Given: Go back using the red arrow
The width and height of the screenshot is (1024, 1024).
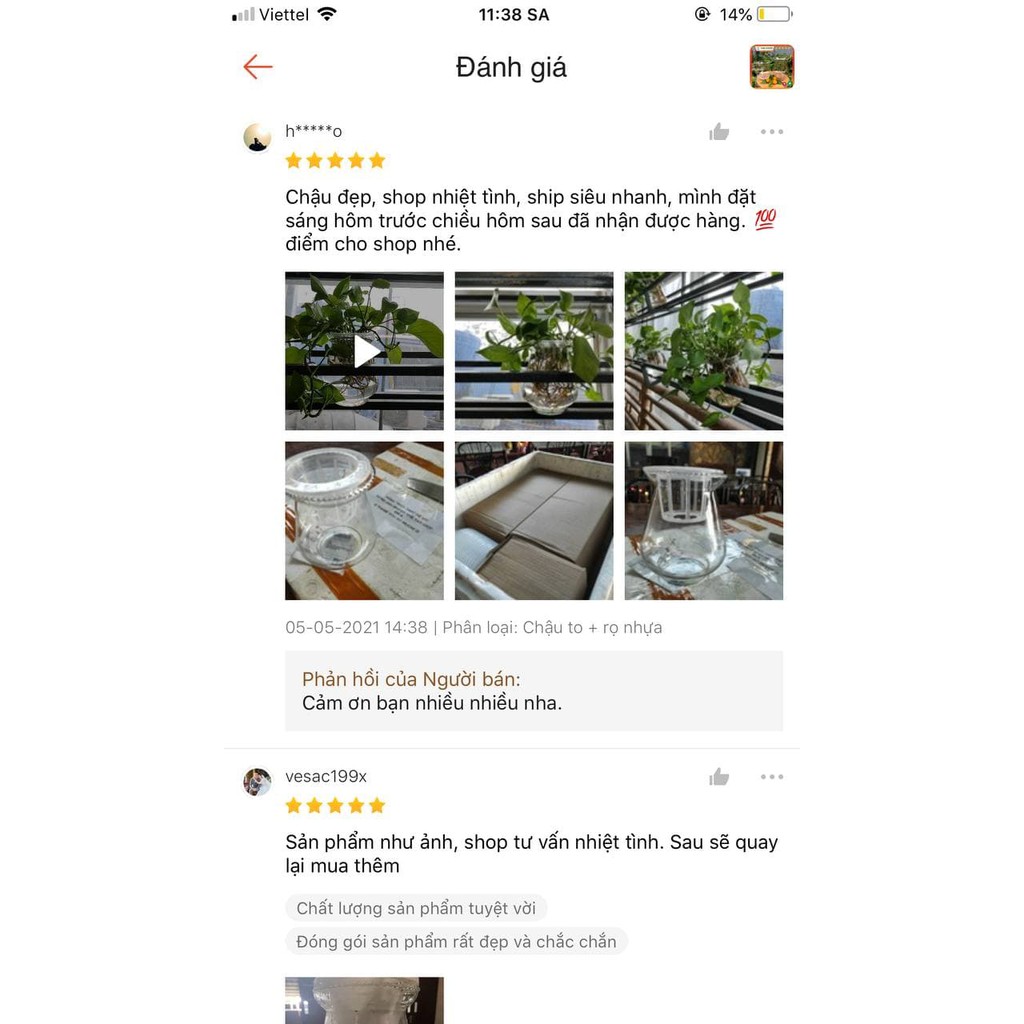Looking at the screenshot, I should tap(258, 67).
